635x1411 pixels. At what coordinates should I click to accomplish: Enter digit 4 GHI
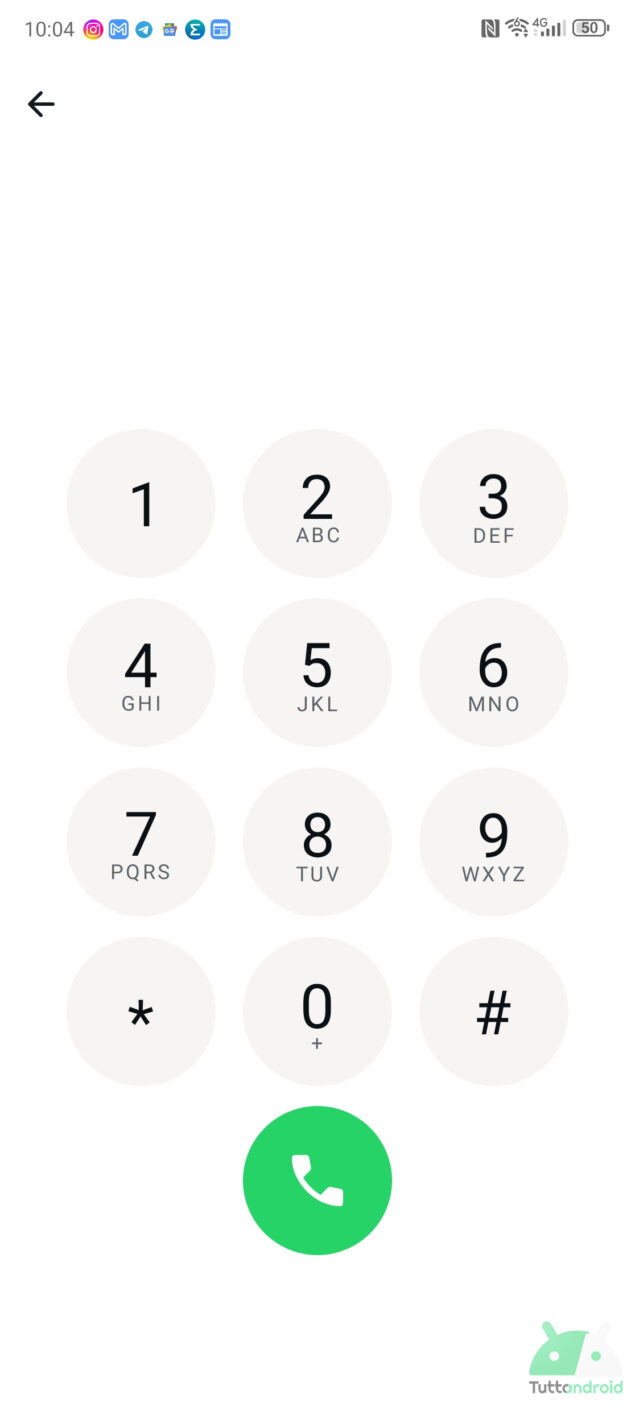point(141,672)
